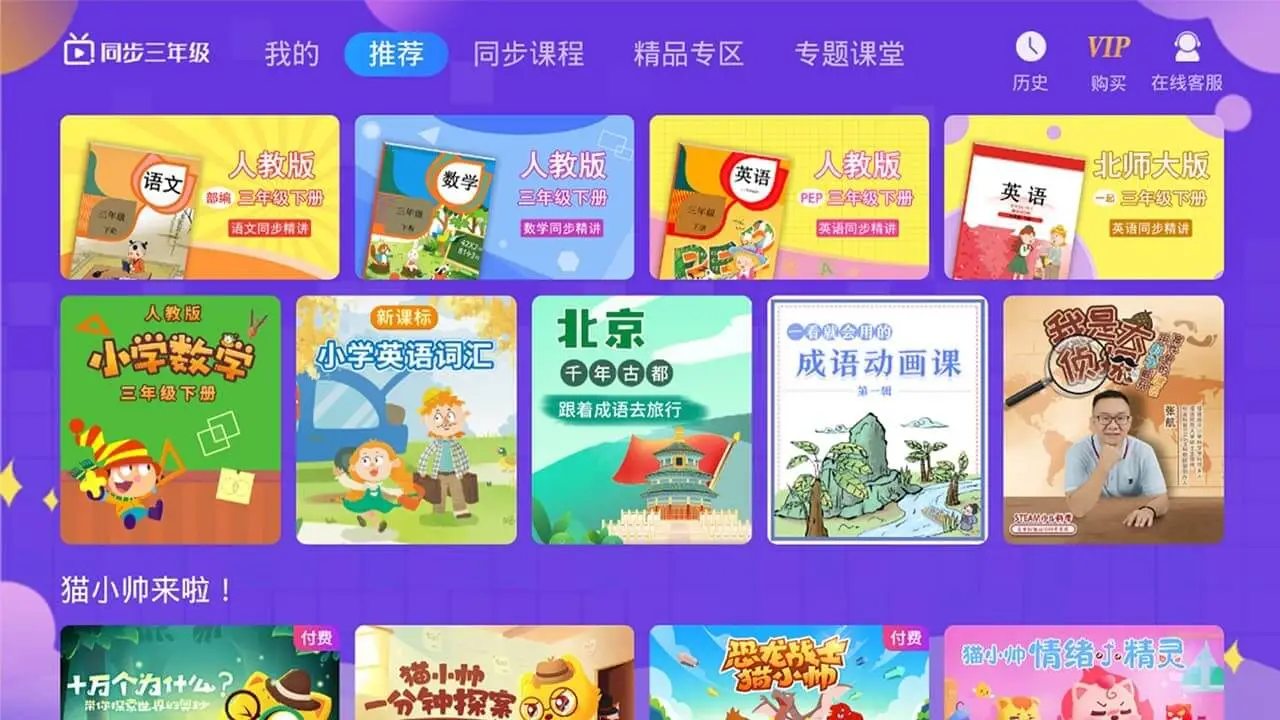Switch to the 我的 tab
The width and height of the screenshot is (1280, 720).
tap(291, 54)
